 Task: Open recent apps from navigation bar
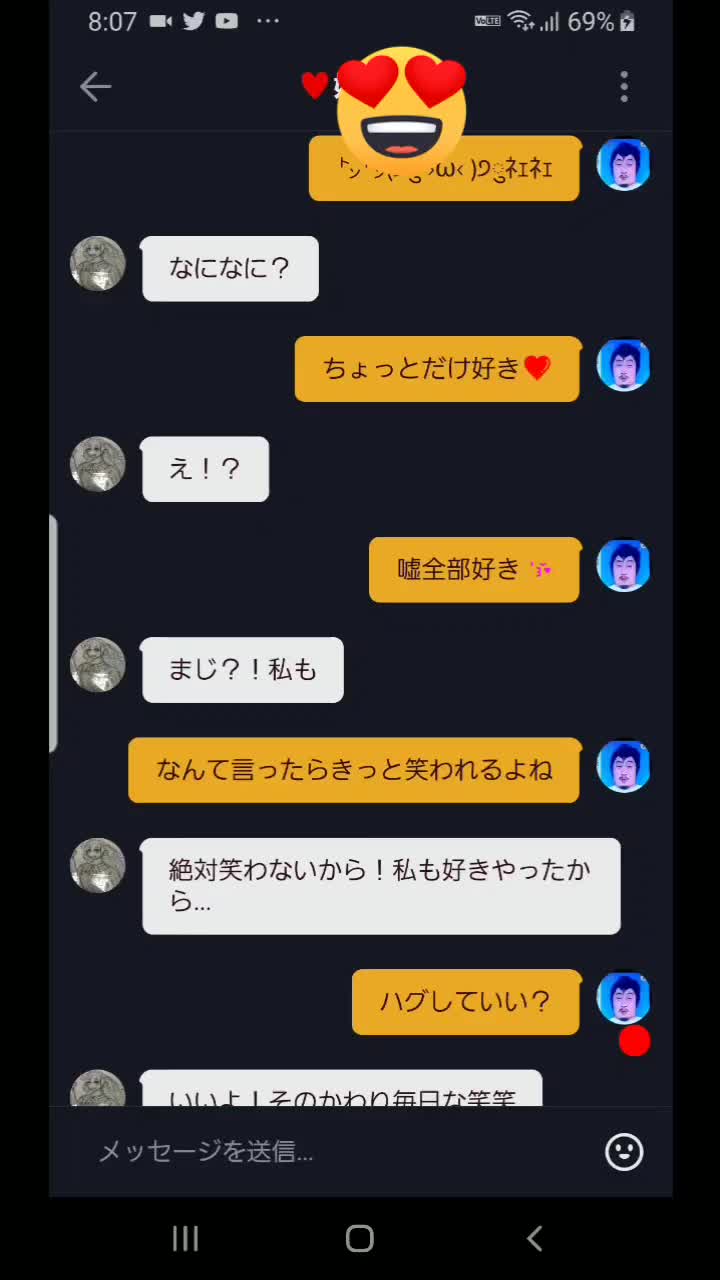[x=185, y=1239]
